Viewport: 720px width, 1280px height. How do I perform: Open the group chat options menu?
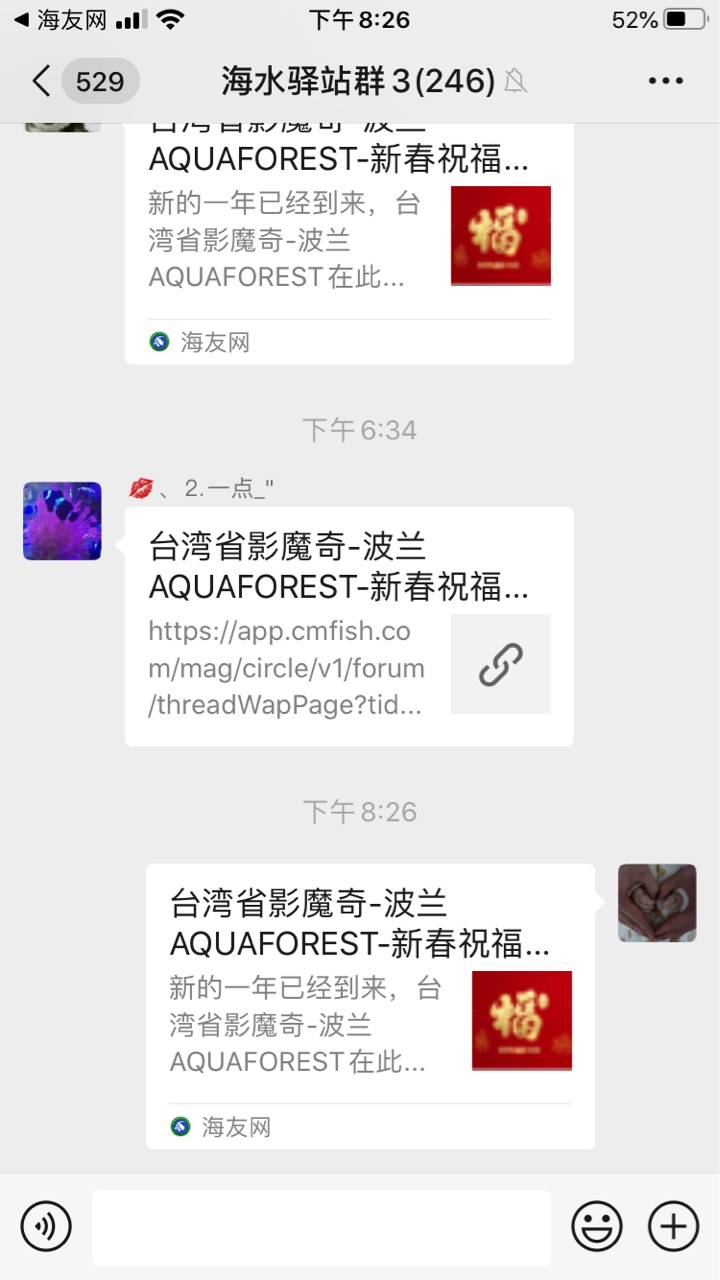coord(666,81)
